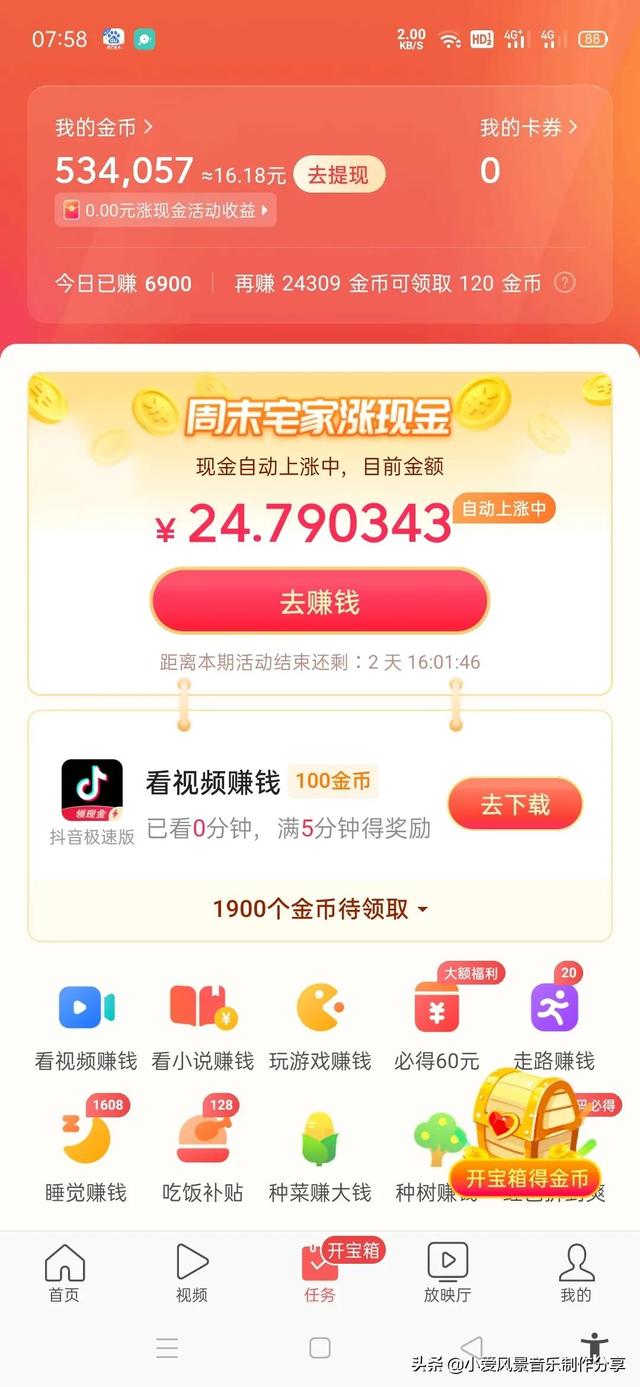This screenshot has width=640, height=1387.
Task: Tap 去提现 to withdraw cash
Action: point(337,175)
